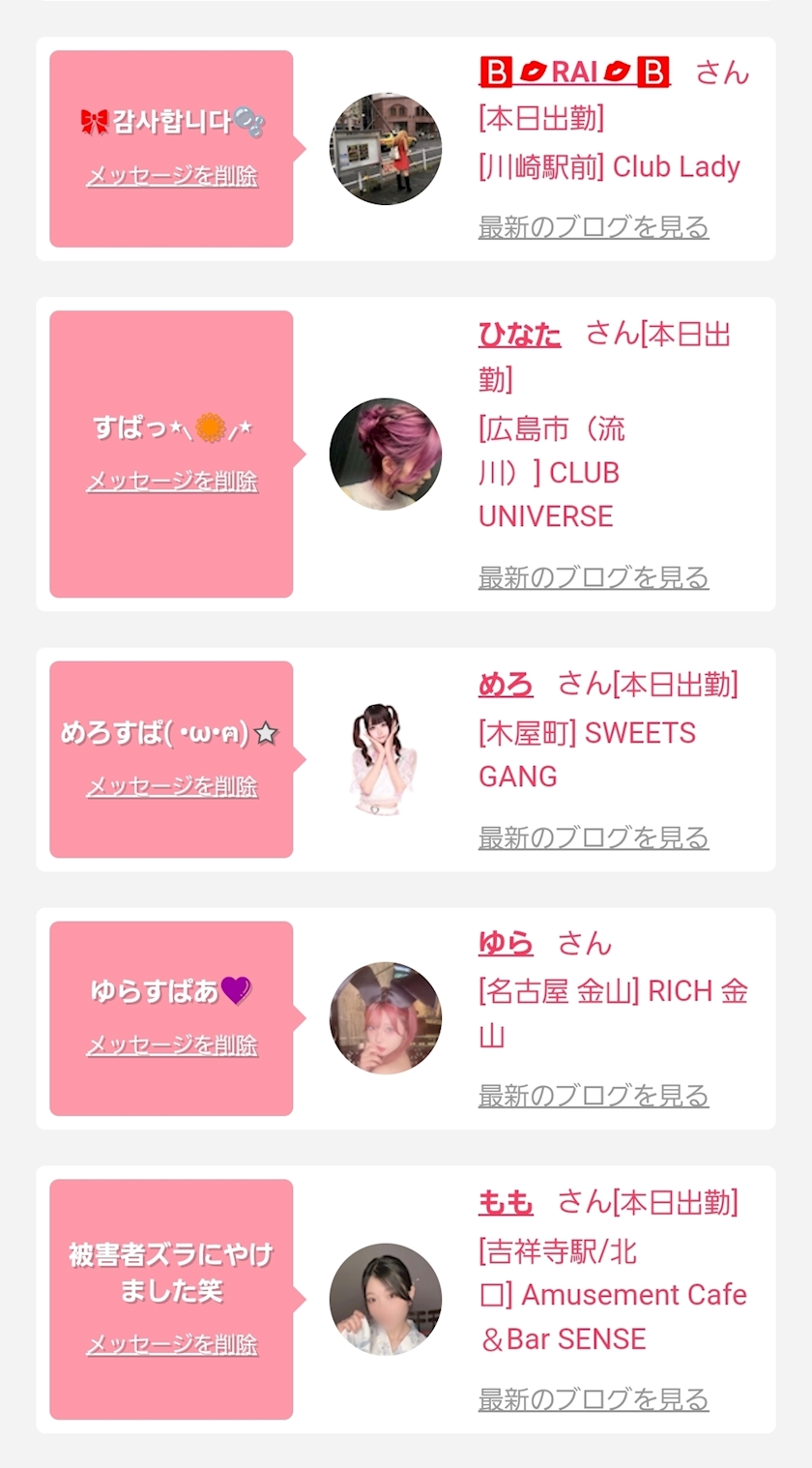Open めろ's profile link
The height and width of the screenshot is (1468, 812).
coord(506,685)
